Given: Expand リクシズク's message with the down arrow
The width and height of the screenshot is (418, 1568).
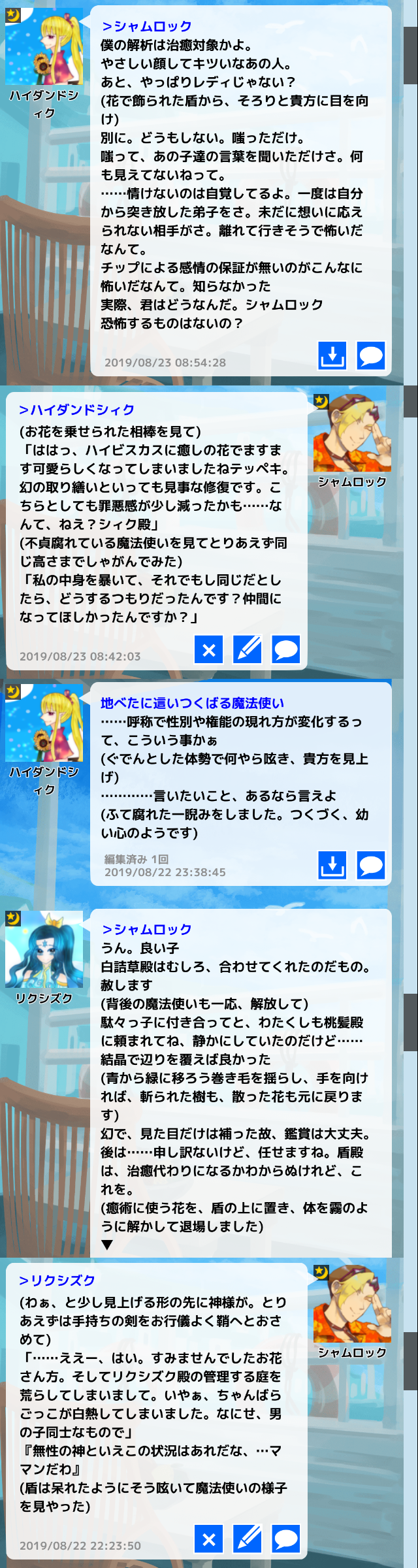Looking at the screenshot, I should (107, 1245).
